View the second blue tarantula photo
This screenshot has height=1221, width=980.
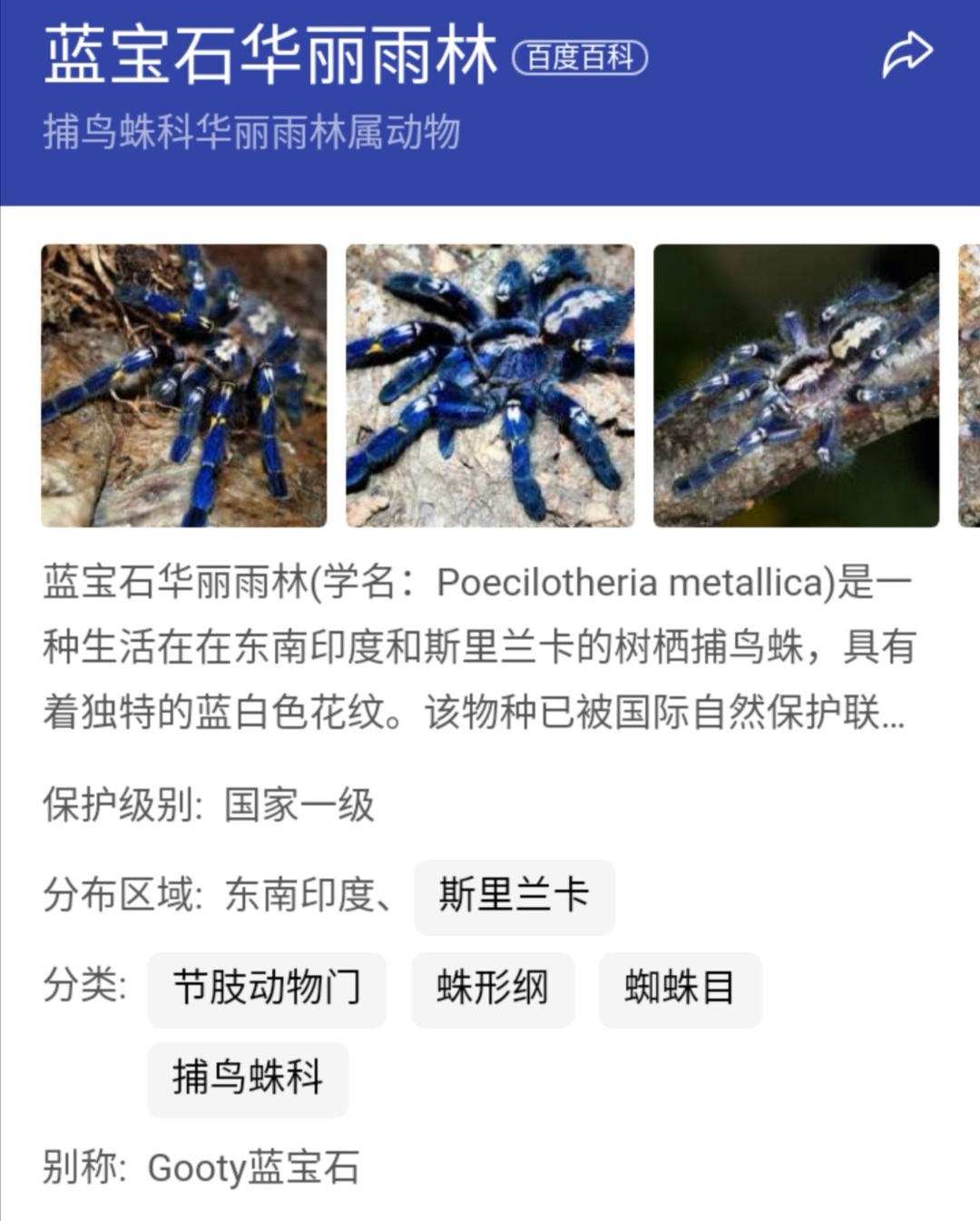click(x=490, y=386)
